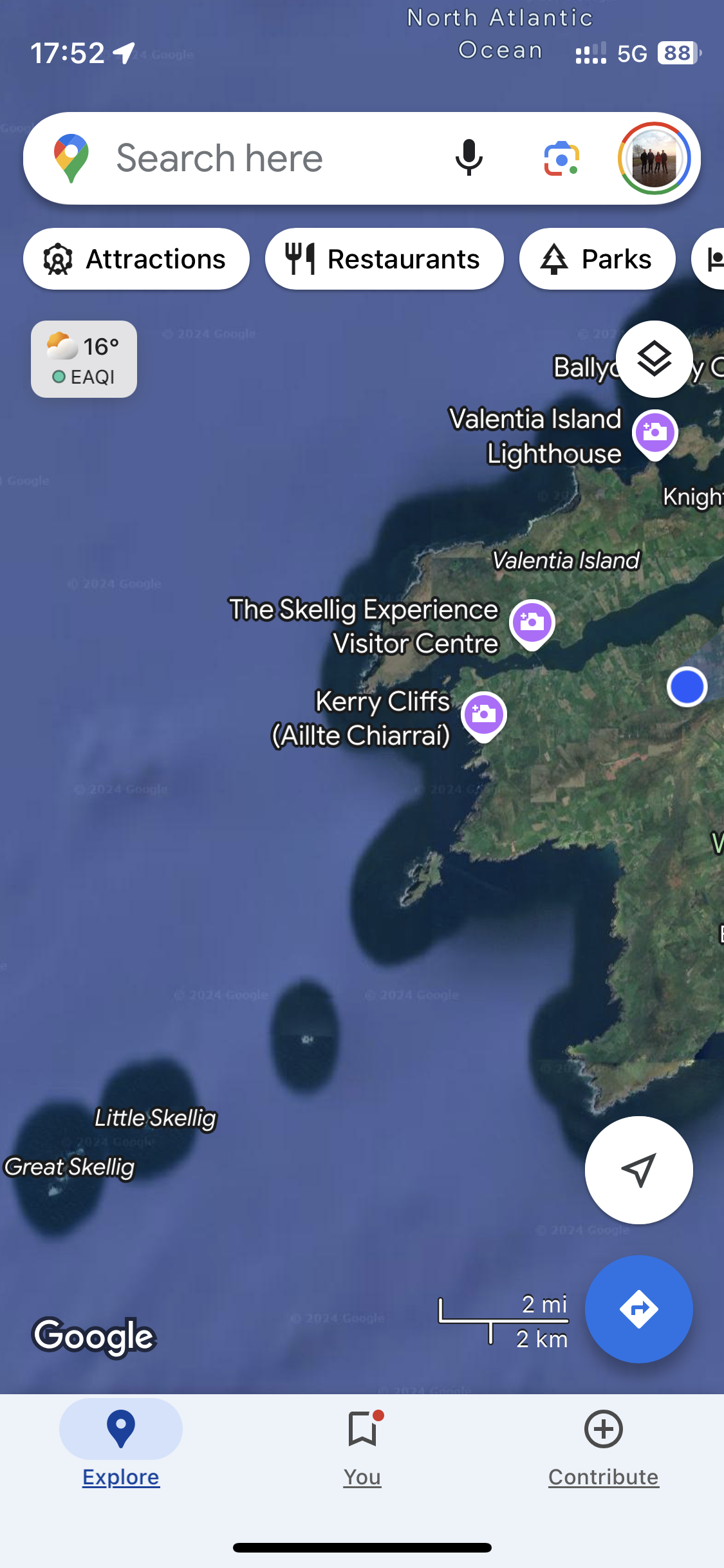Screen dimensions: 724x1568
Task: Tap the Search here field
Action: [x=257, y=158]
